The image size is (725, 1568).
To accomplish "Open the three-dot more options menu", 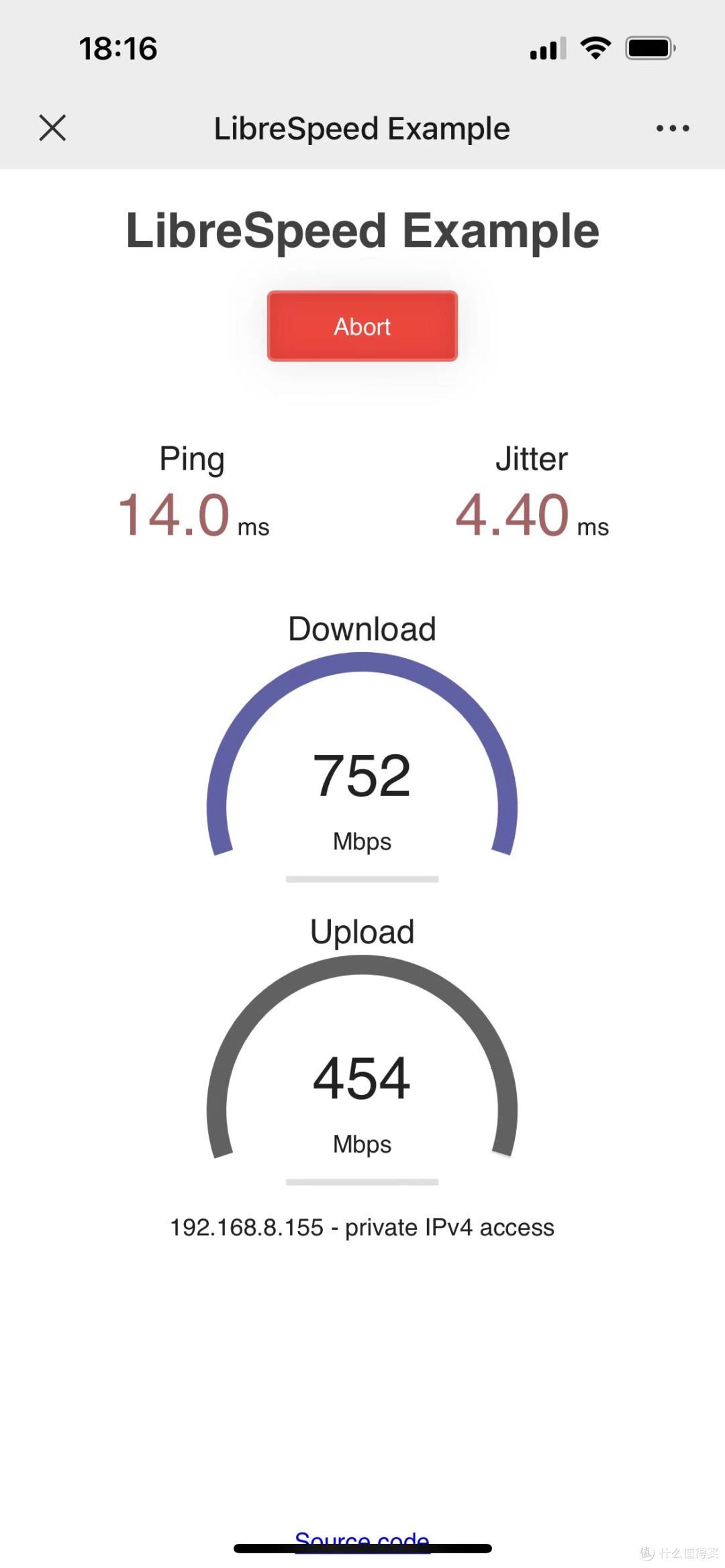I will click(673, 128).
